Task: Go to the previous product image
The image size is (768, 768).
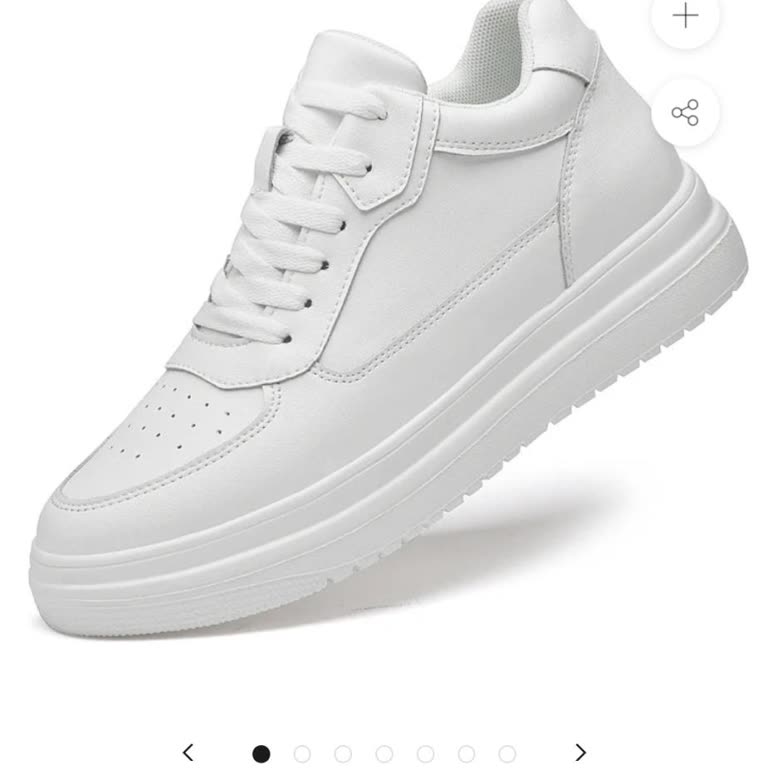Action: 187,752
